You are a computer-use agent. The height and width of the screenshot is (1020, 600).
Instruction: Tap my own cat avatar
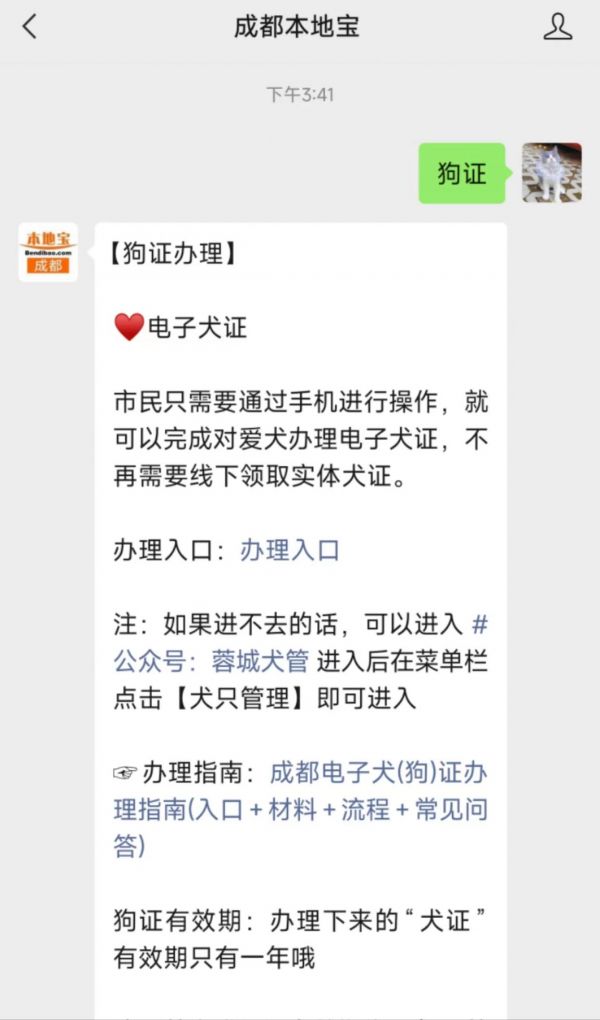551,173
